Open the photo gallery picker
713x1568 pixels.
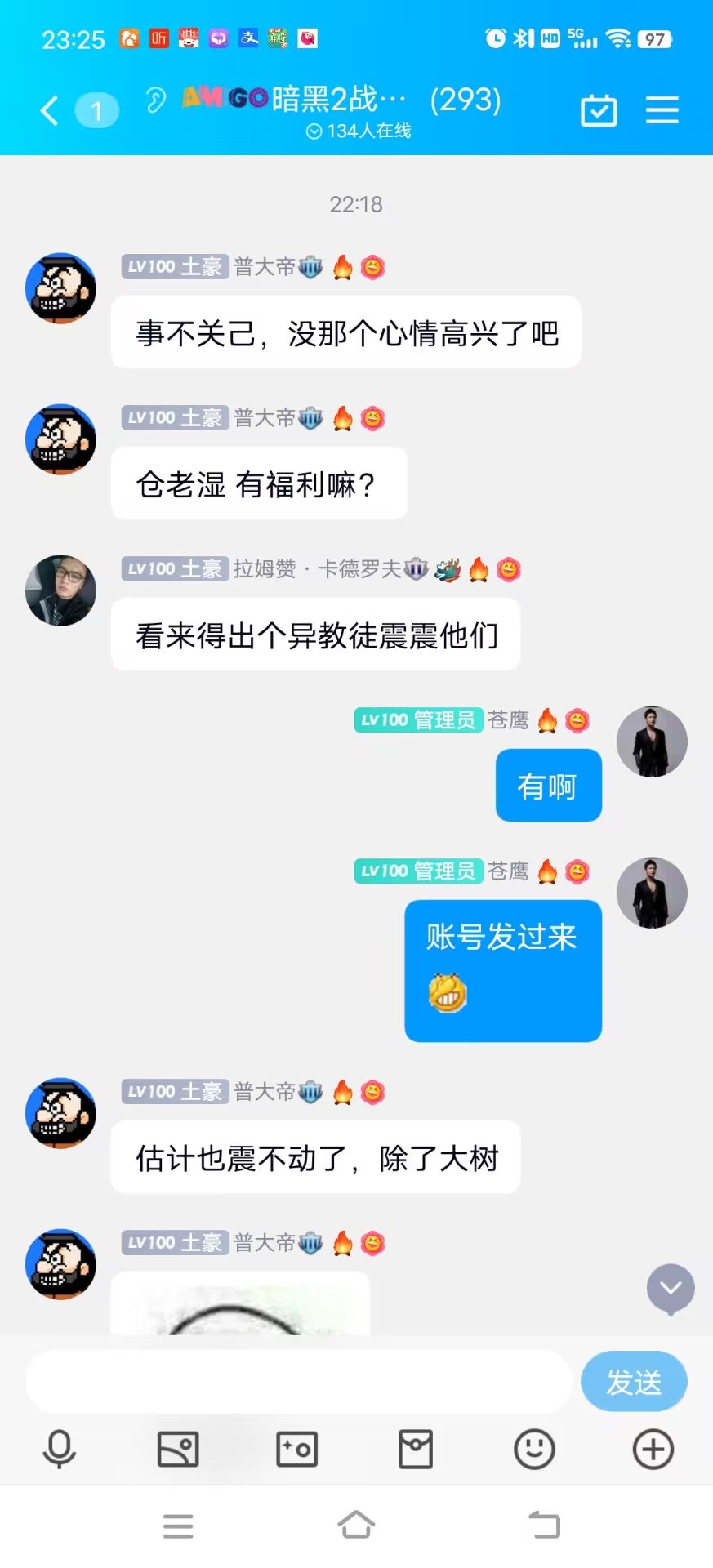click(178, 1450)
